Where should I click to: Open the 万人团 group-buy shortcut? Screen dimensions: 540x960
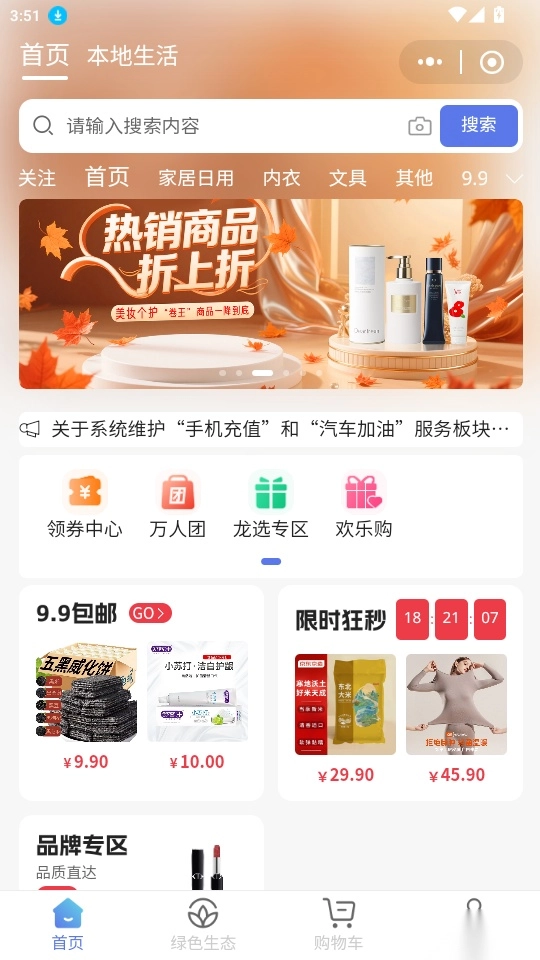pyautogui.click(x=178, y=505)
